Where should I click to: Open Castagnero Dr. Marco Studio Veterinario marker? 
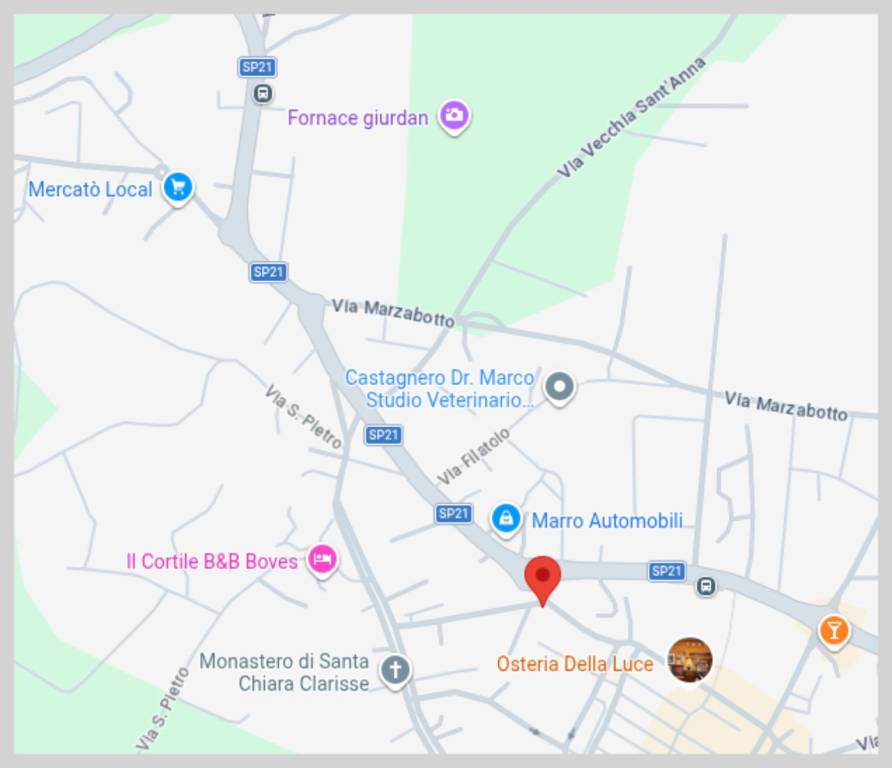point(559,386)
